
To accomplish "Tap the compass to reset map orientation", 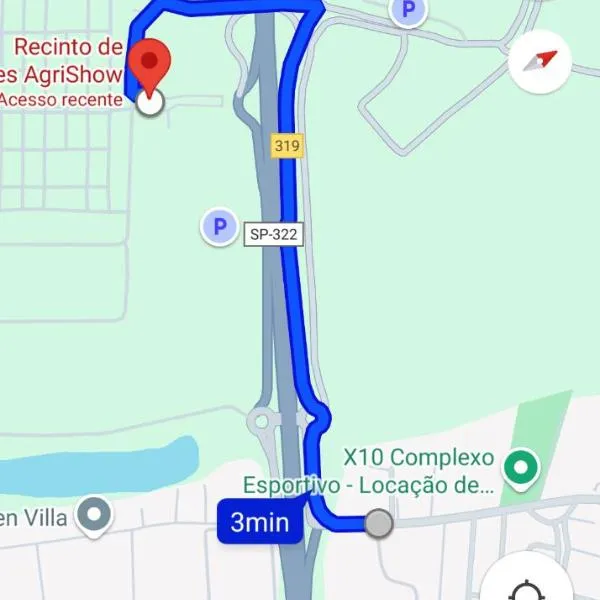I will click(x=540, y=62).
